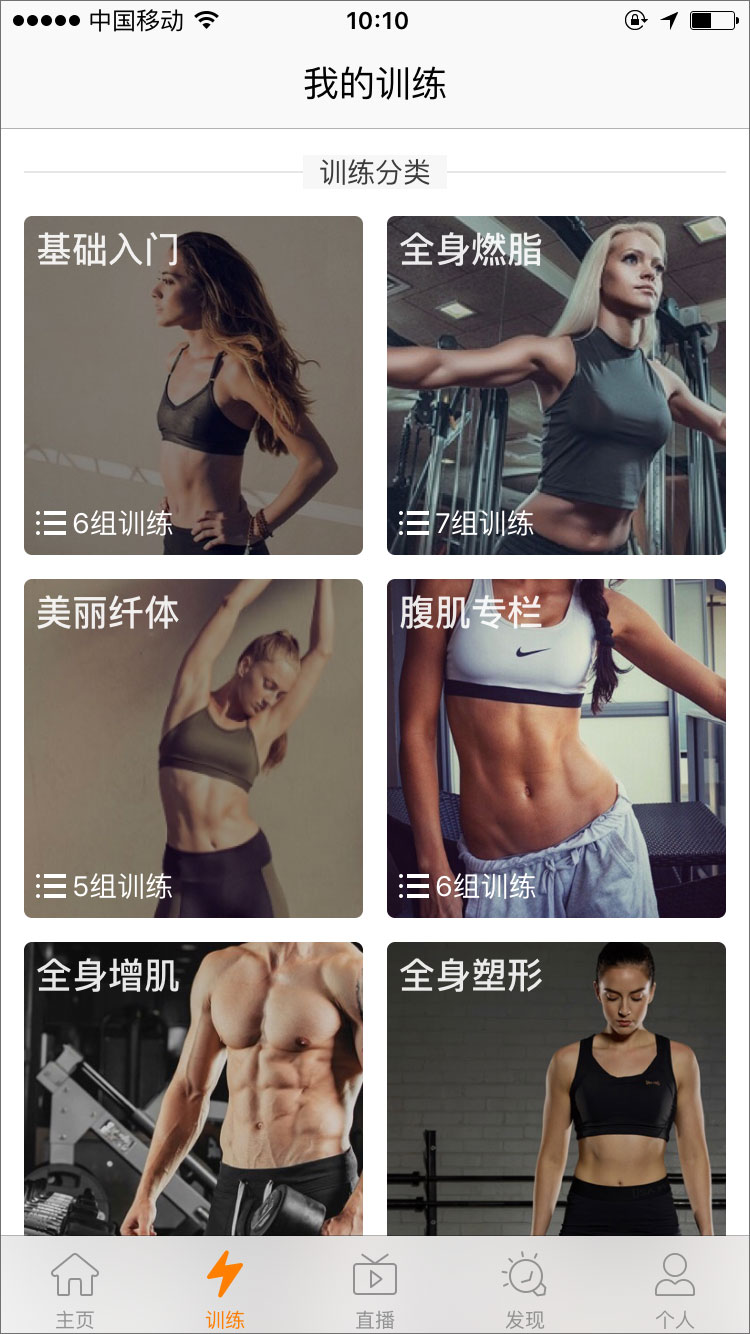
Task: Open the 基础入门 training category
Action: click(x=193, y=384)
